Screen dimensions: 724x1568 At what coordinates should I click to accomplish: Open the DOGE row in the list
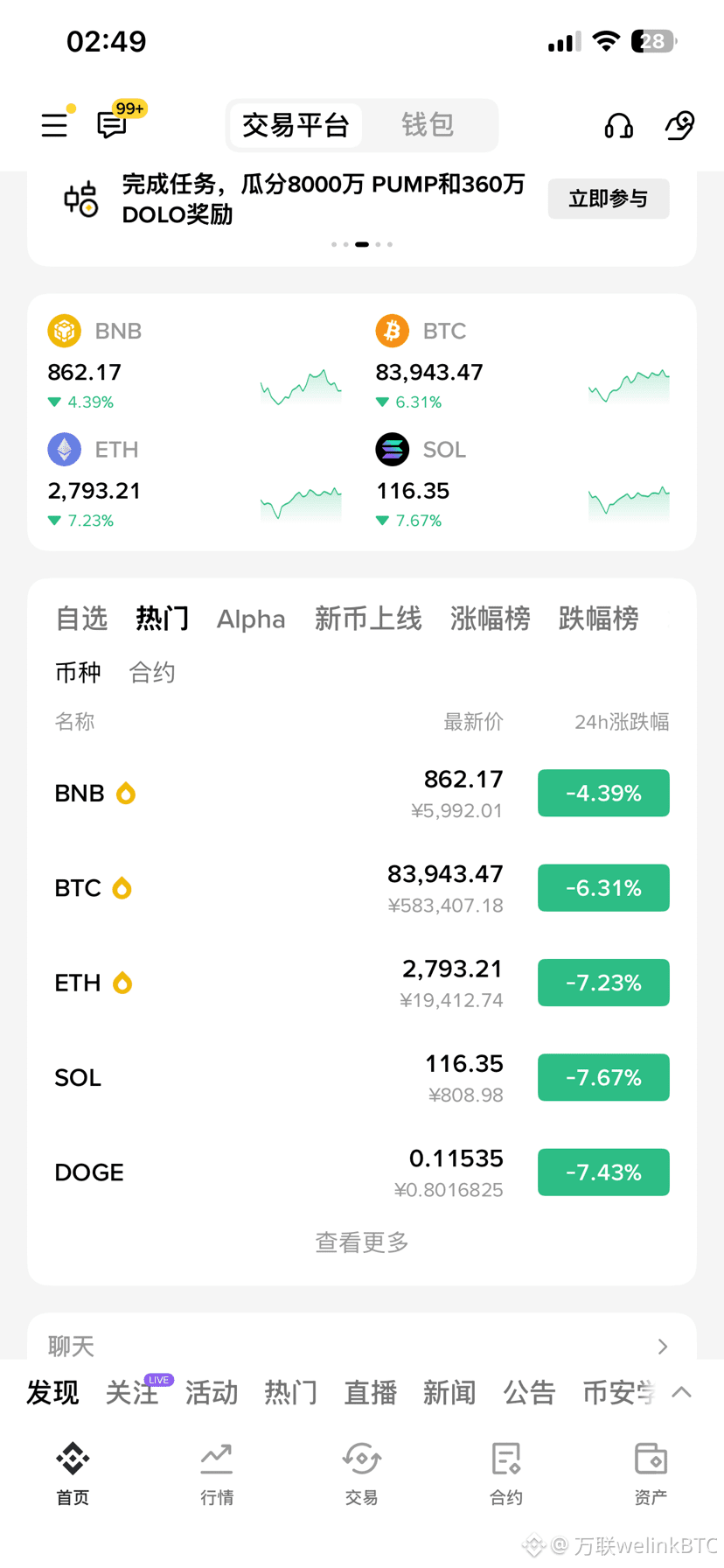(x=362, y=1172)
